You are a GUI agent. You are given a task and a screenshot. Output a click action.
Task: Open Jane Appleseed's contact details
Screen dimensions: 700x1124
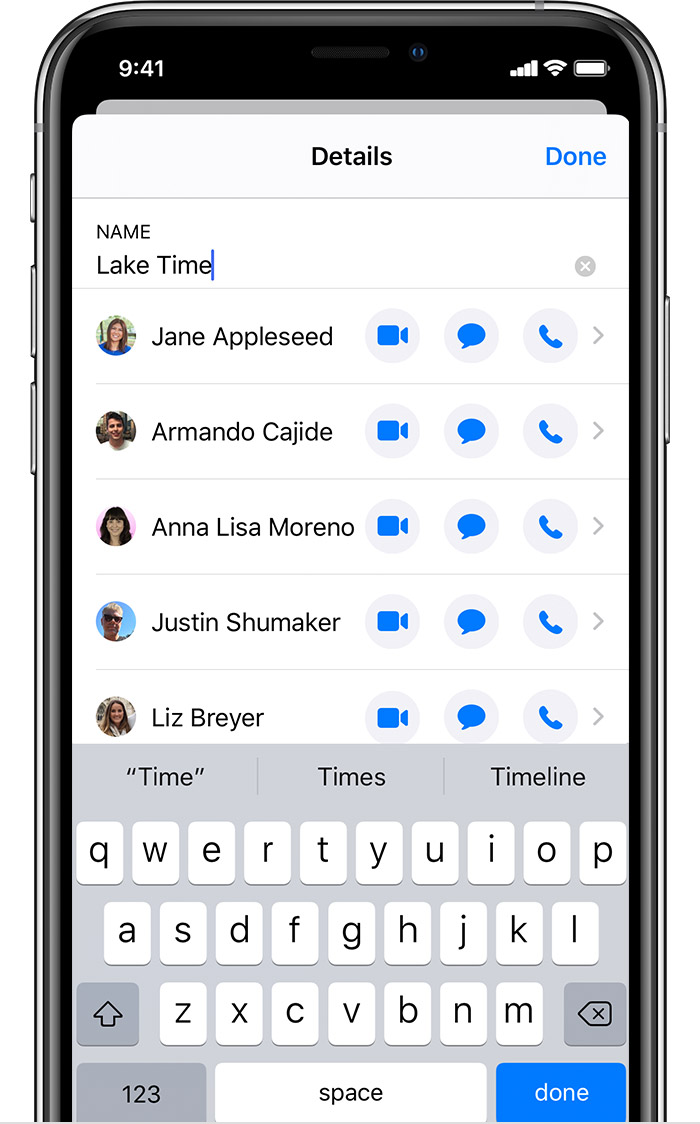click(598, 336)
